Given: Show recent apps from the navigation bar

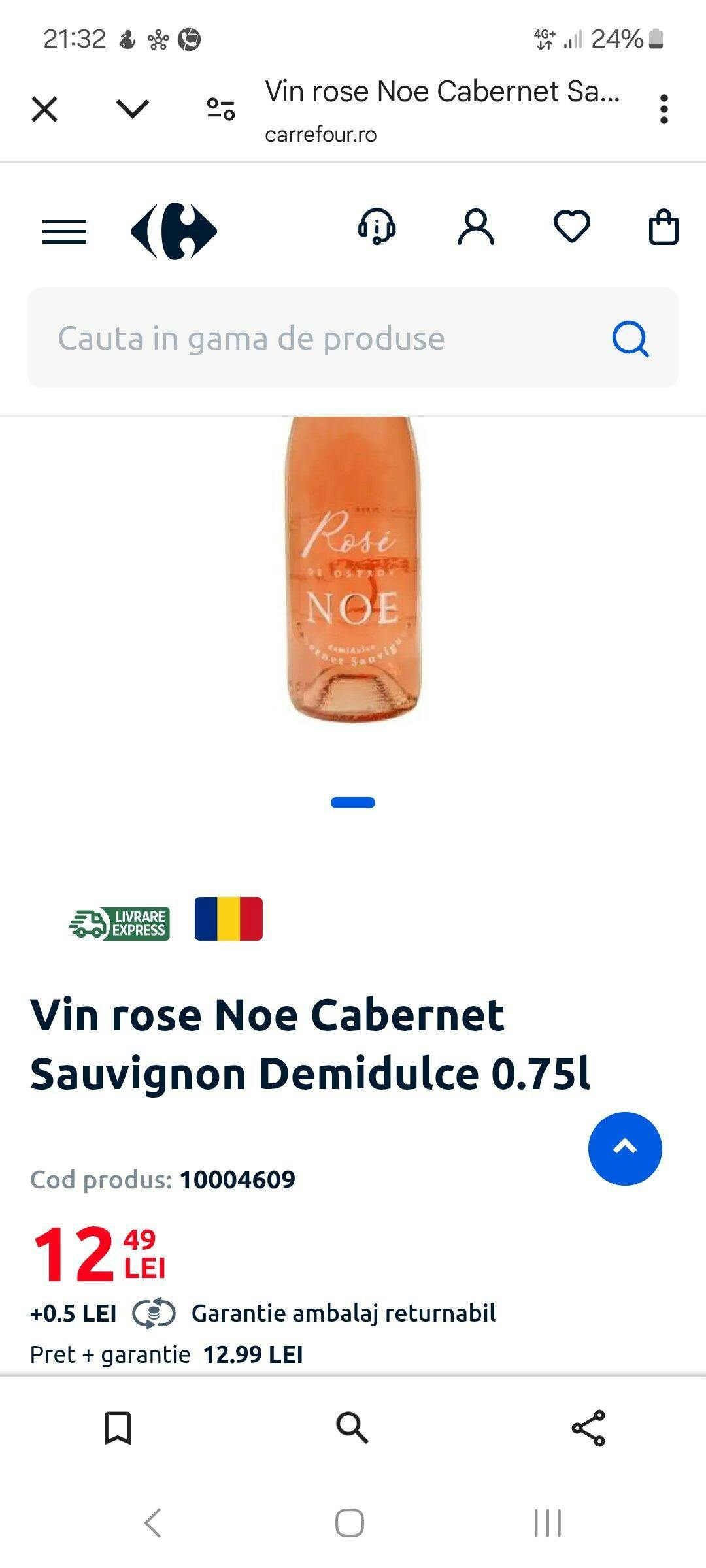Looking at the screenshot, I should tap(548, 1523).
